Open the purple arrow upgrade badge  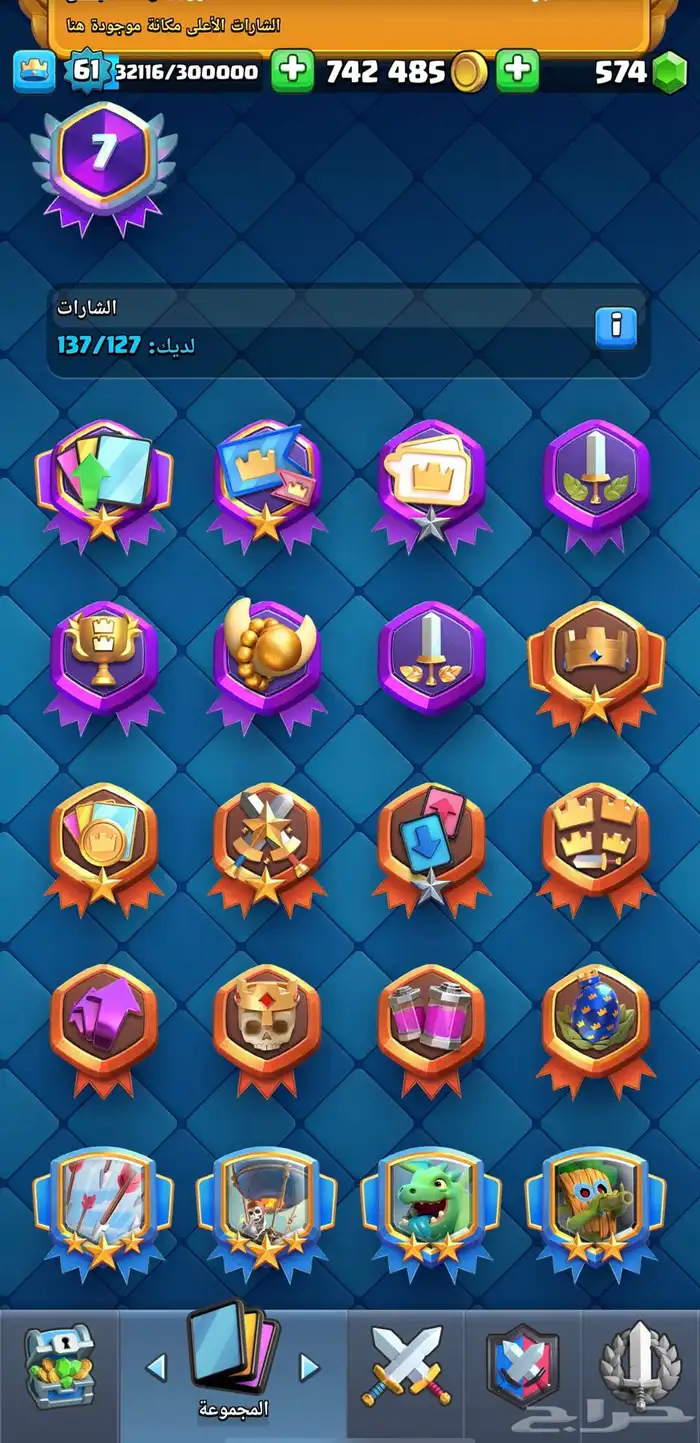103,1025
